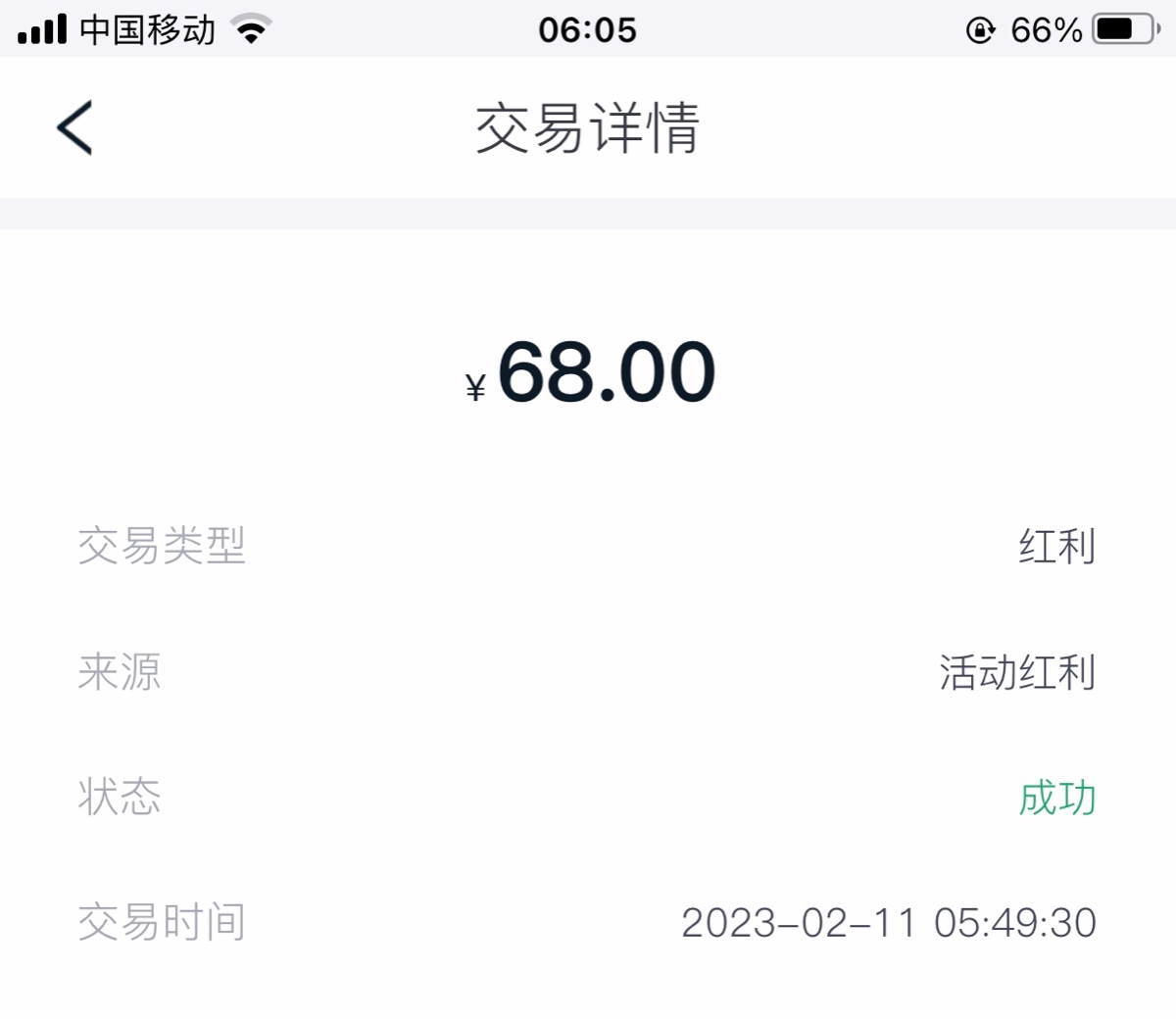Go back from the 交易详情 page
The width and height of the screenshot is (1176, 1019).
(x=74, y=127)
